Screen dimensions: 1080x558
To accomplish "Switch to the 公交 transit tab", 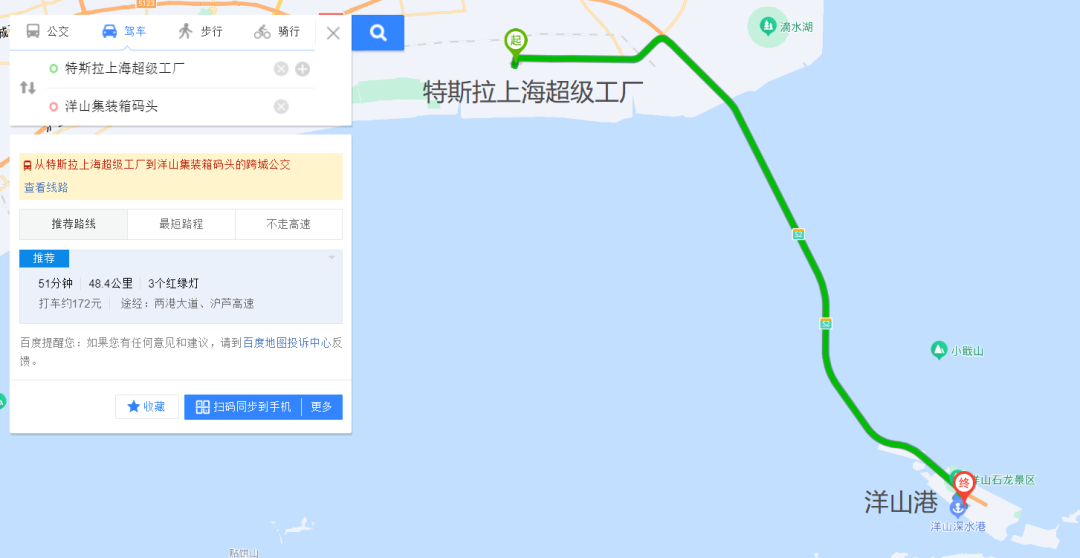I will click(x=47, y=32).
